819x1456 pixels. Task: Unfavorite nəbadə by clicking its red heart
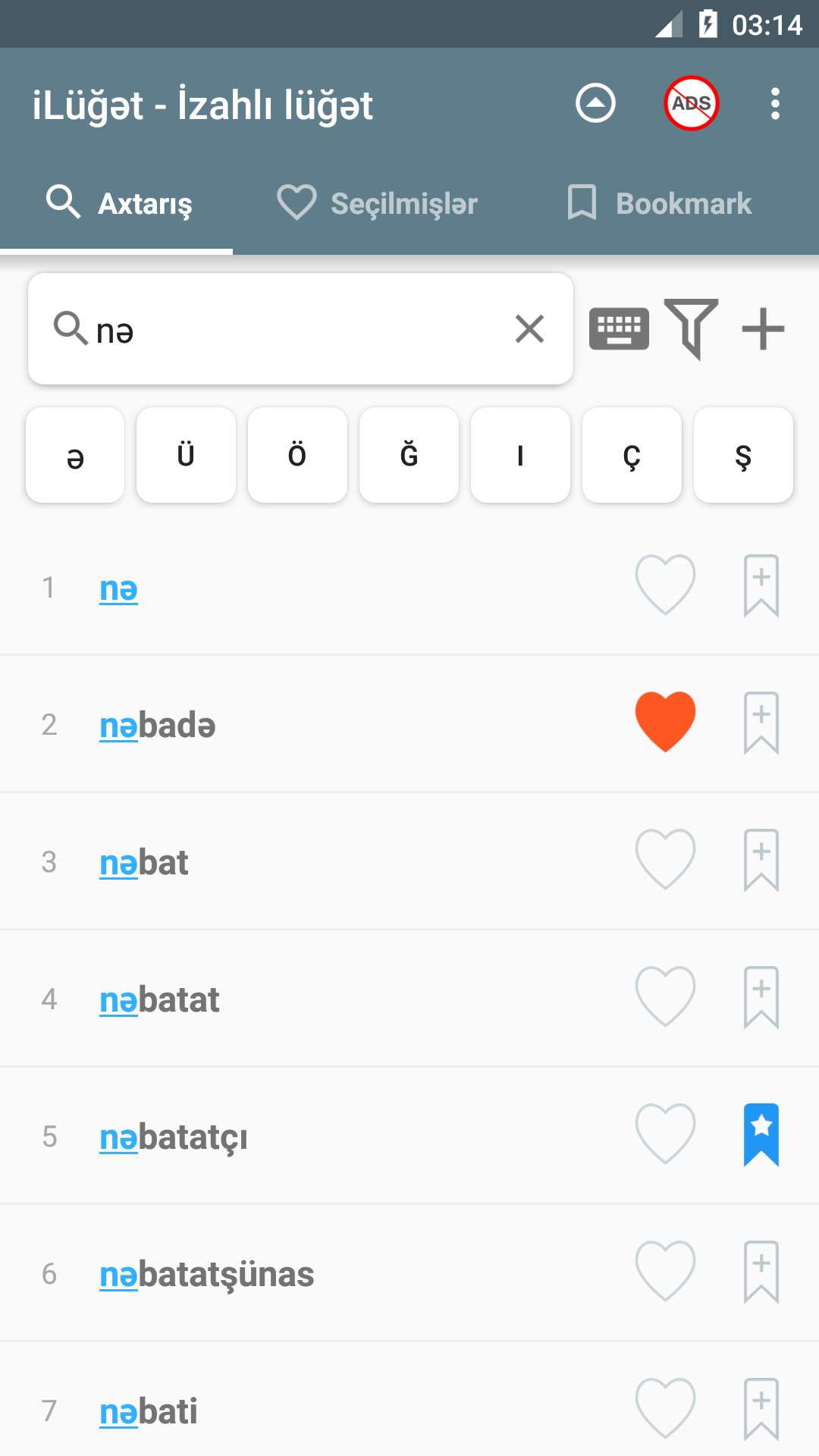(x=666, y=722)
